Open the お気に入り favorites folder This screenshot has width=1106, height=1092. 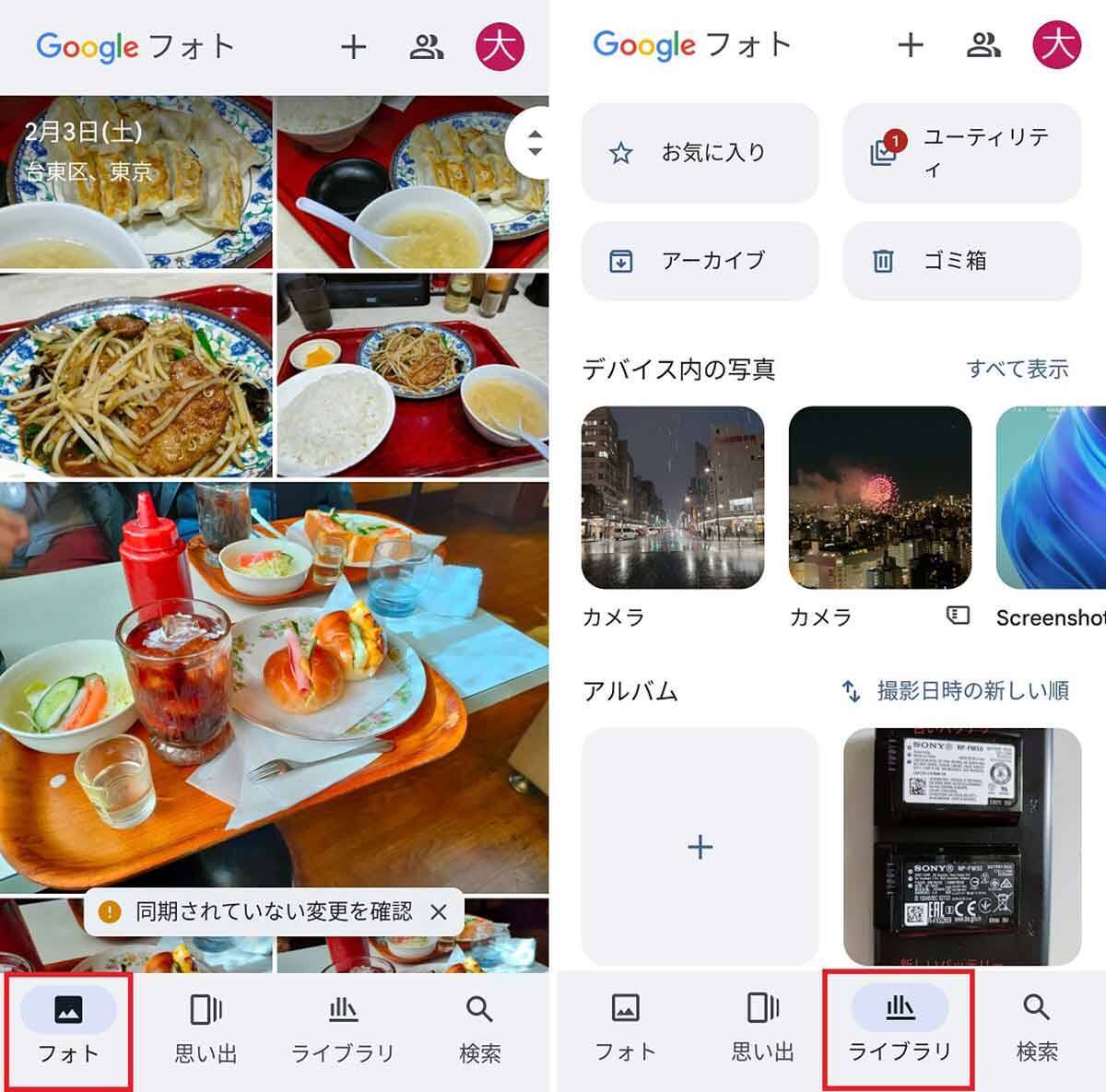(700, 153)
